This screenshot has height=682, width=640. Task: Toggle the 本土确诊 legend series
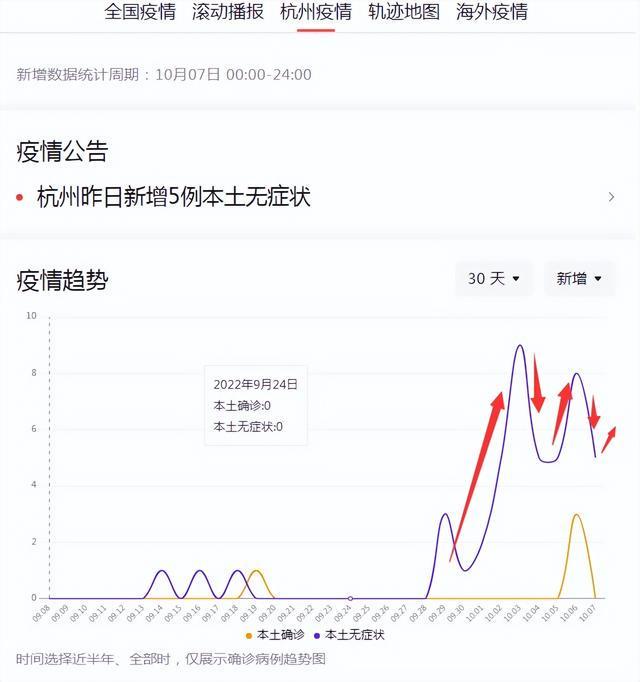(277, 635)
